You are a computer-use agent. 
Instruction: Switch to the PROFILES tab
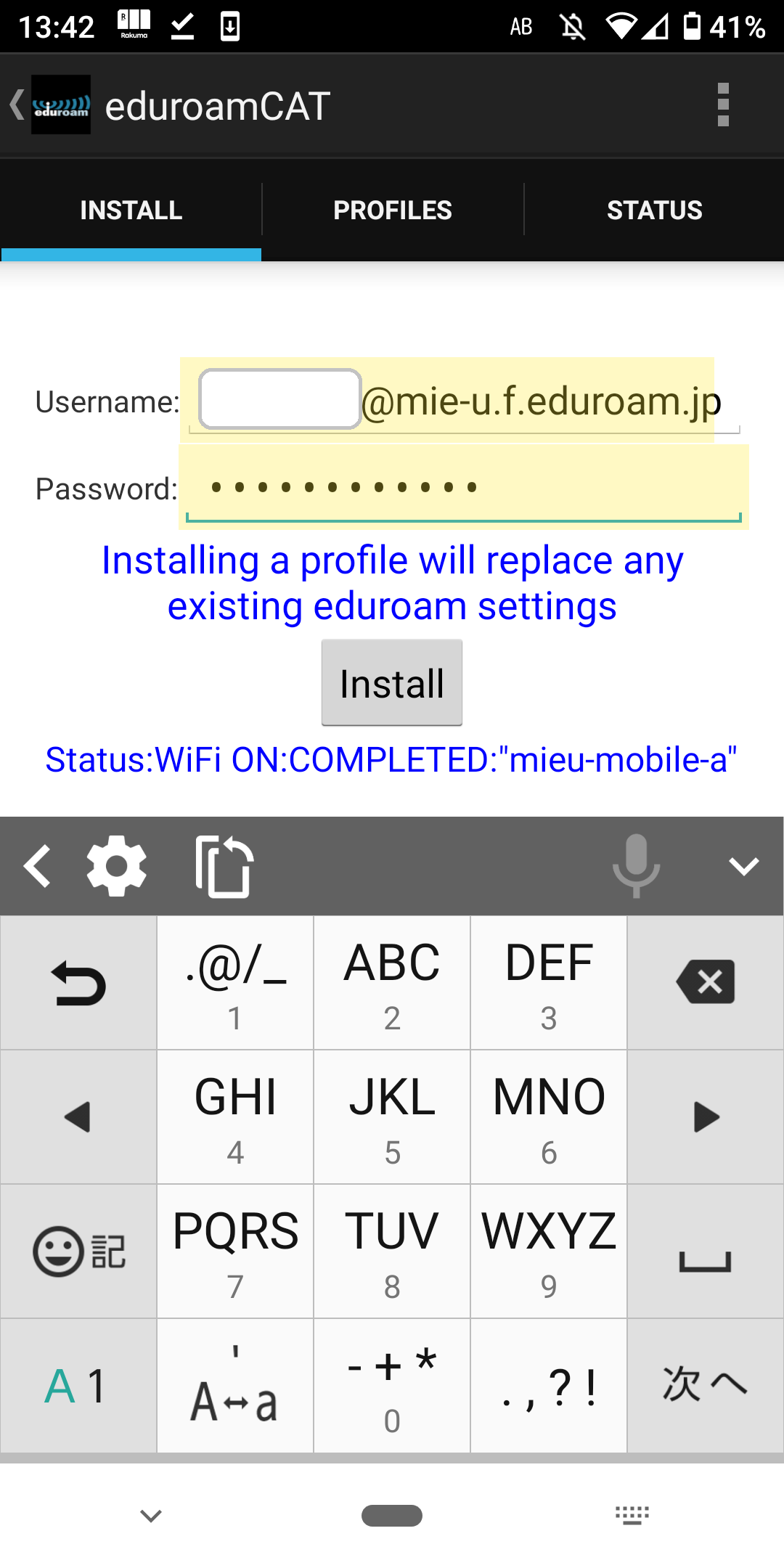click(393, 210)
